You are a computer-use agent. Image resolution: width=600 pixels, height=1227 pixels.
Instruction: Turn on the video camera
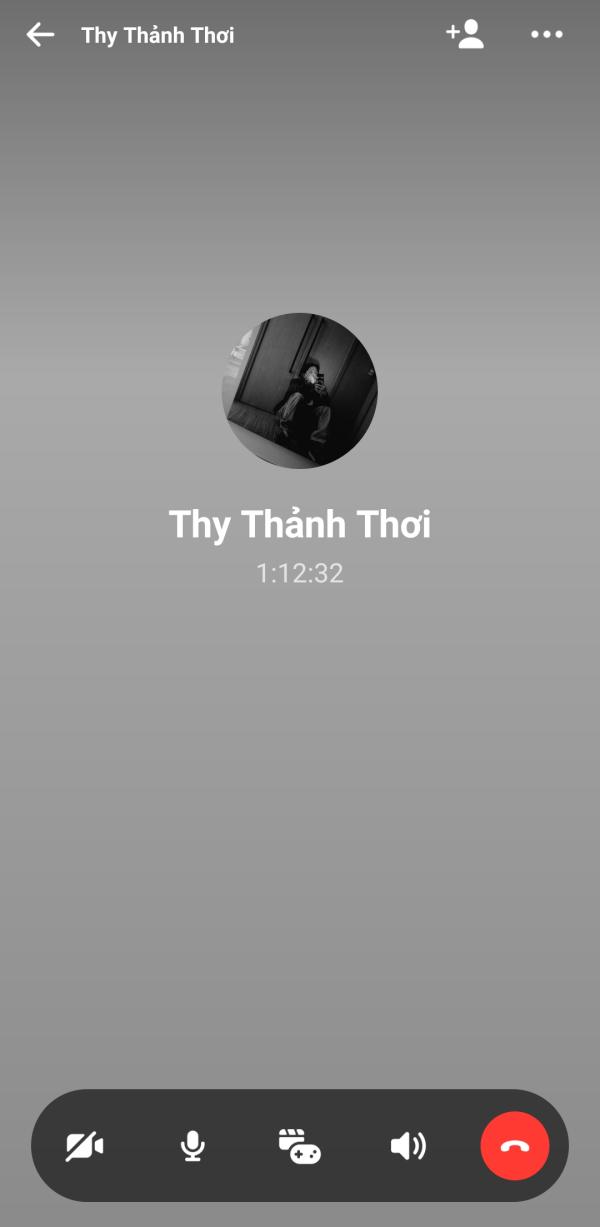click(x=85, y=1146)
